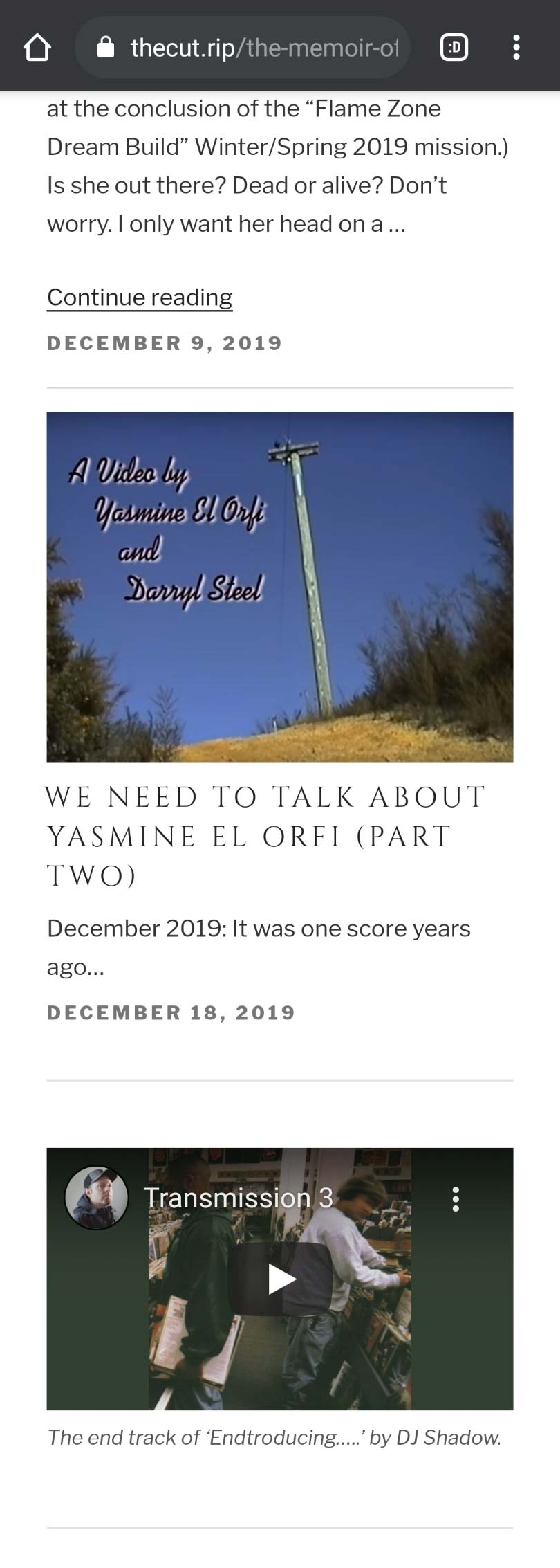Screen dimensions: 560x1568
Task: Open the Transmission 3 channel avatar
Action: click(97, 1198)
